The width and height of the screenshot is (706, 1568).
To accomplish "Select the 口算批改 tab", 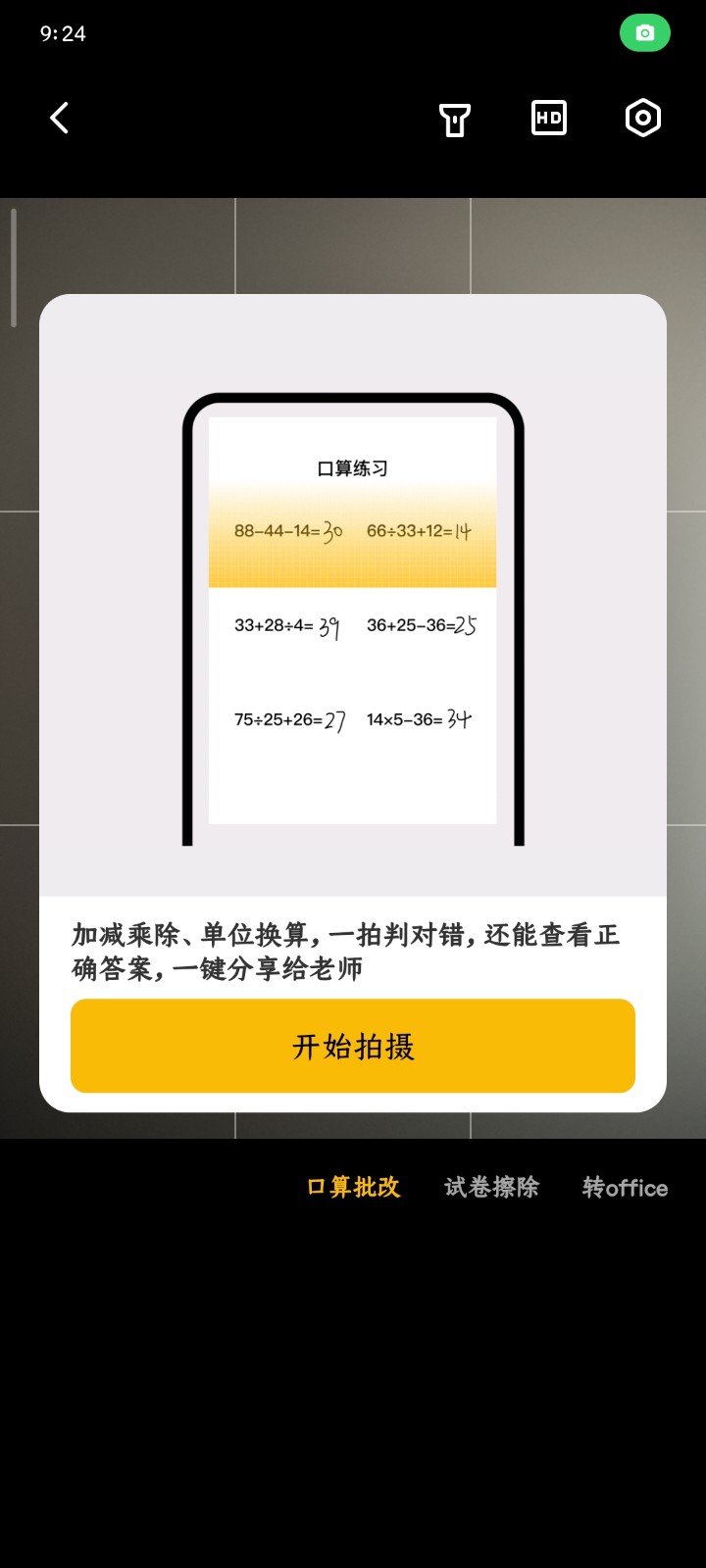I will coord(354,1187).
